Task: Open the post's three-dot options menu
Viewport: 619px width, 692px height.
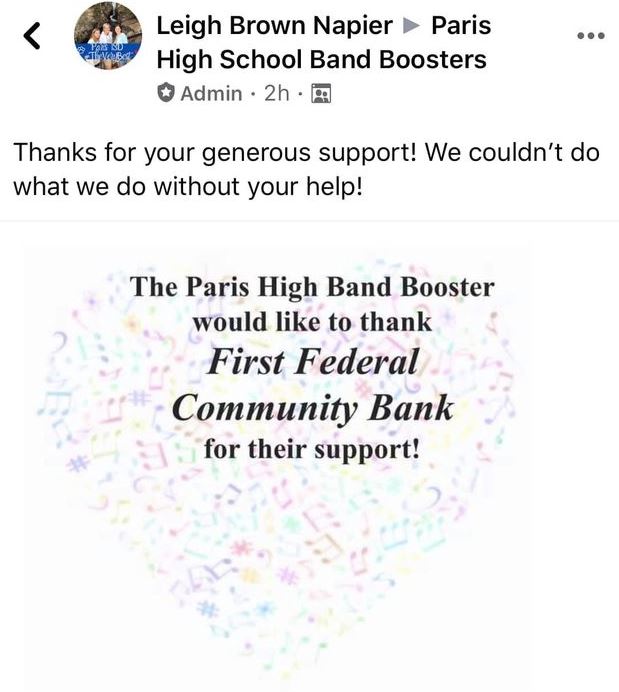Action: pos(591,35)
